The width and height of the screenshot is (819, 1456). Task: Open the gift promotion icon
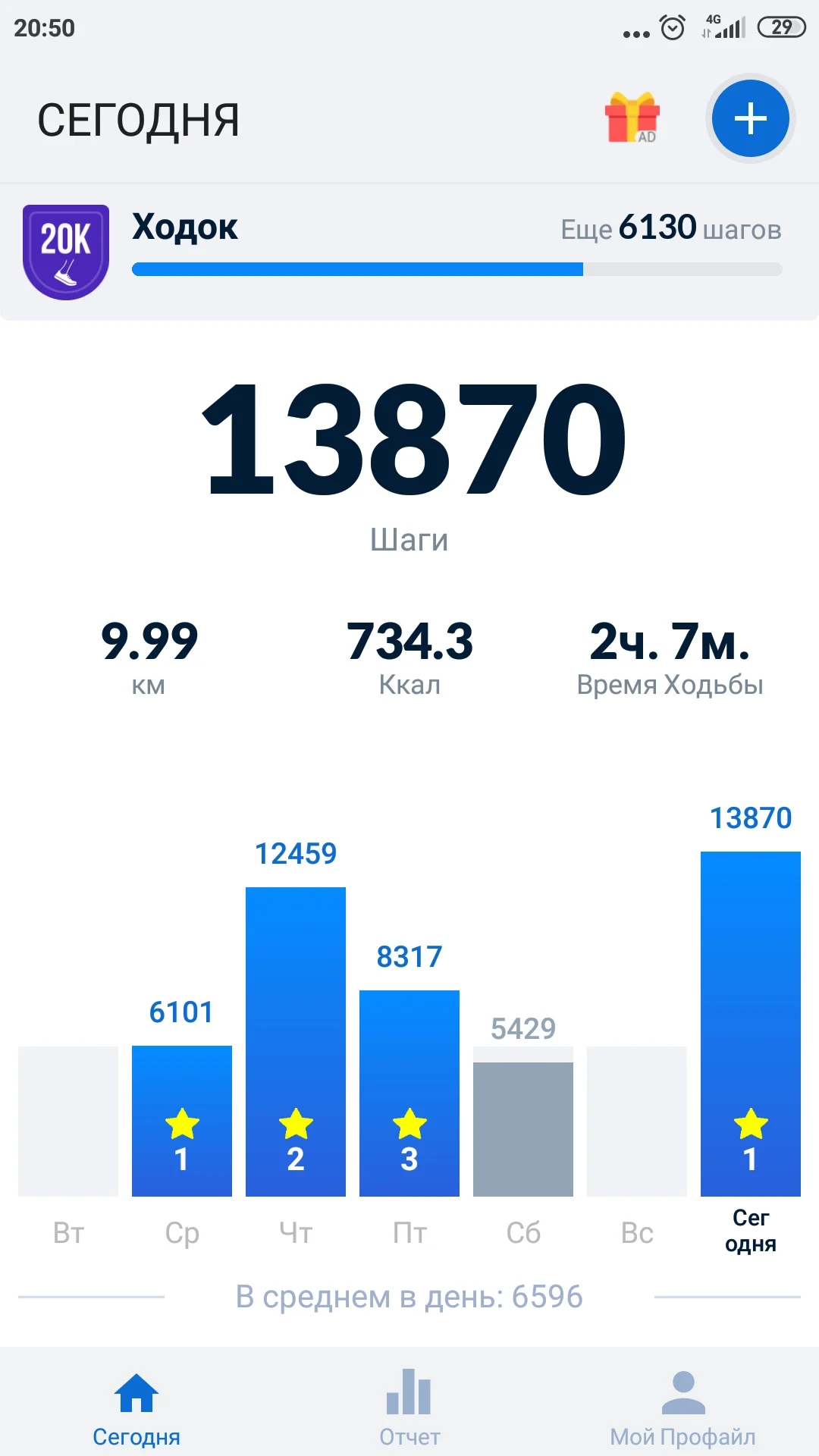point(632,118)
